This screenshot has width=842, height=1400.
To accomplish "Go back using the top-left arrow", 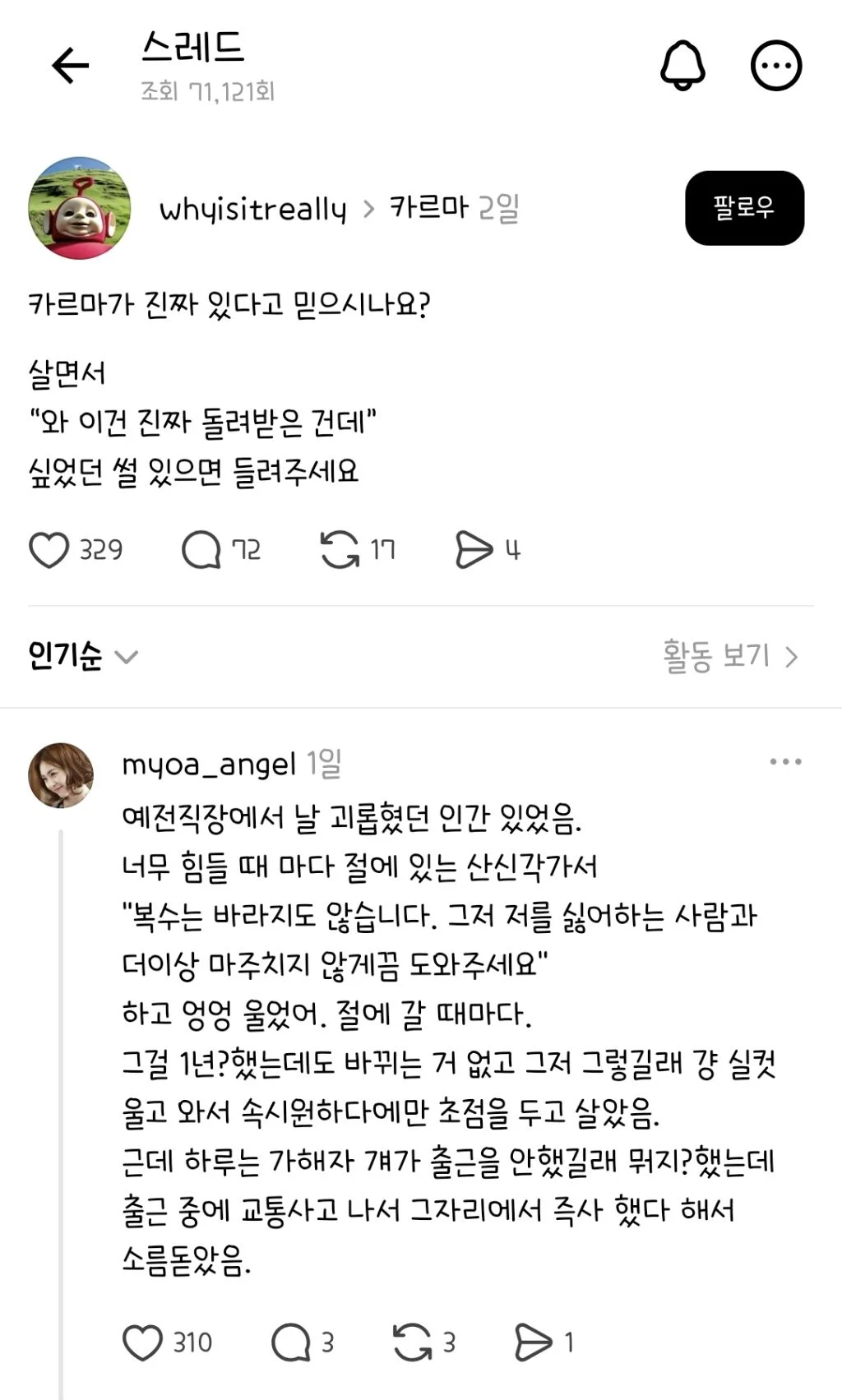I will [x=70, y=66].
